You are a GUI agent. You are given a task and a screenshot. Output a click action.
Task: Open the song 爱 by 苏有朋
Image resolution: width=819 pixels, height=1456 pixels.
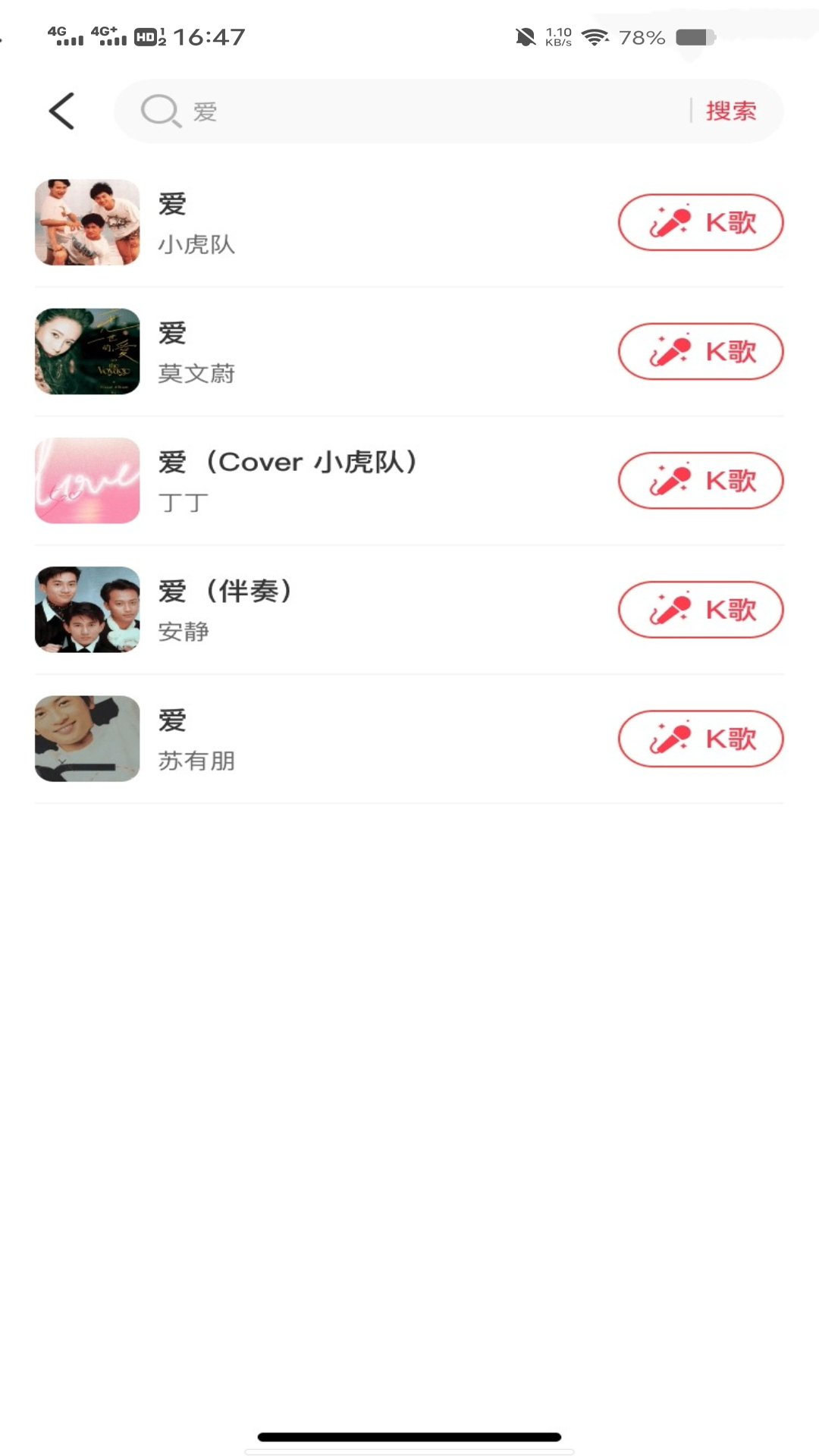[700, 739]
